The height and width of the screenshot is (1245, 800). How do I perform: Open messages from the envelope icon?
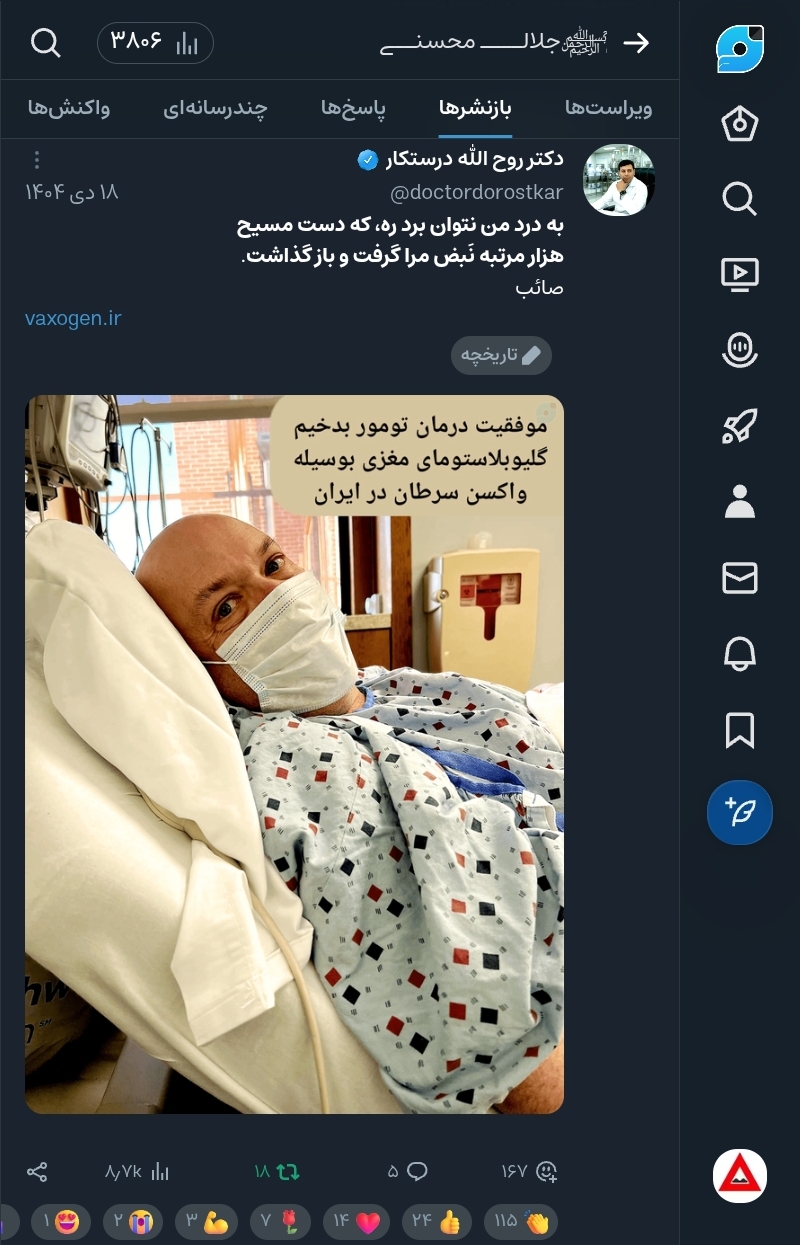pos(739,578)
